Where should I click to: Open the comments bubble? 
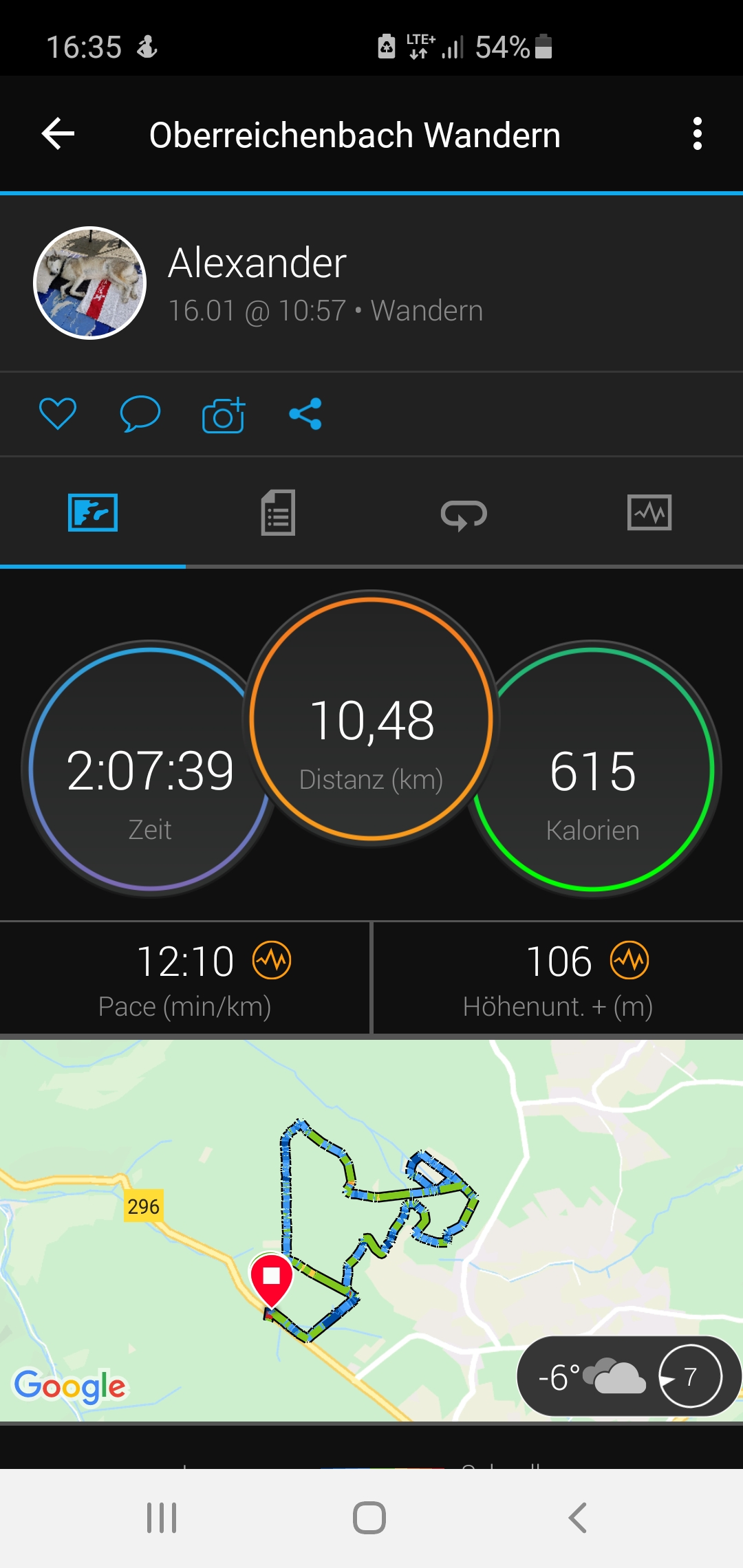coord(140,414)
